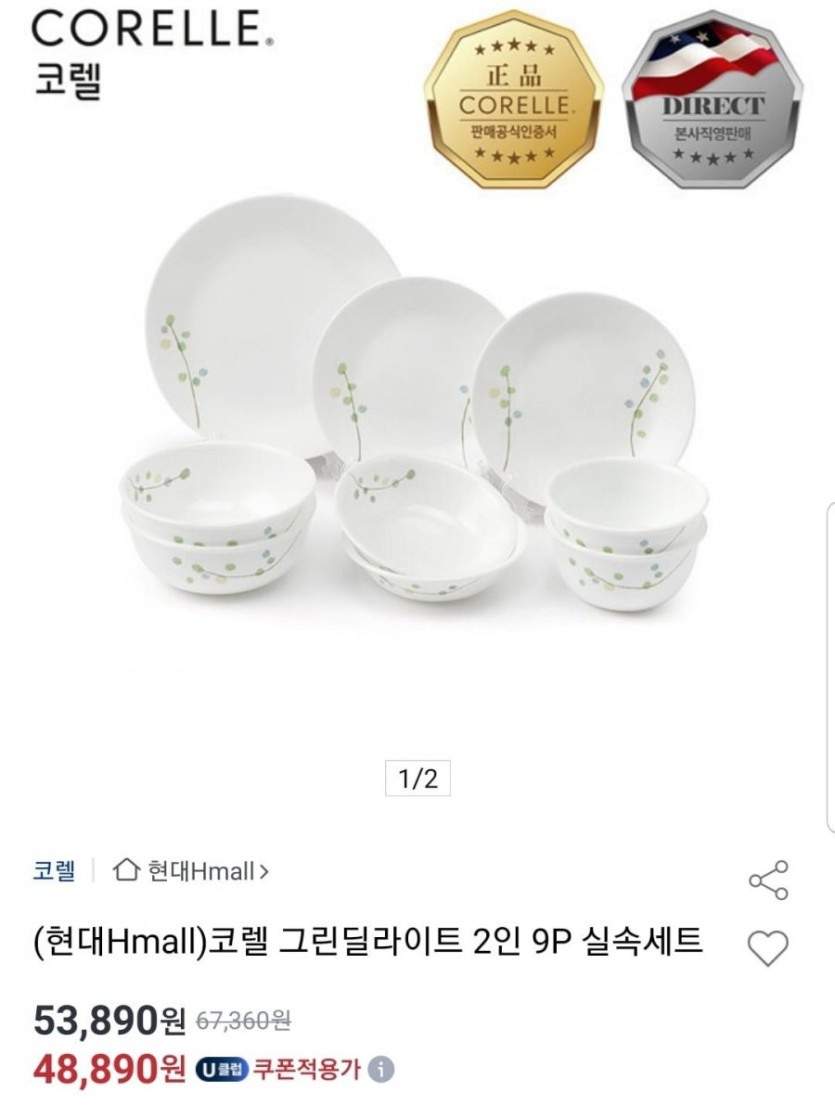Tap the info icon beside 쿠폰적용가
The image size is (835, 1118).
[380, 1070]
